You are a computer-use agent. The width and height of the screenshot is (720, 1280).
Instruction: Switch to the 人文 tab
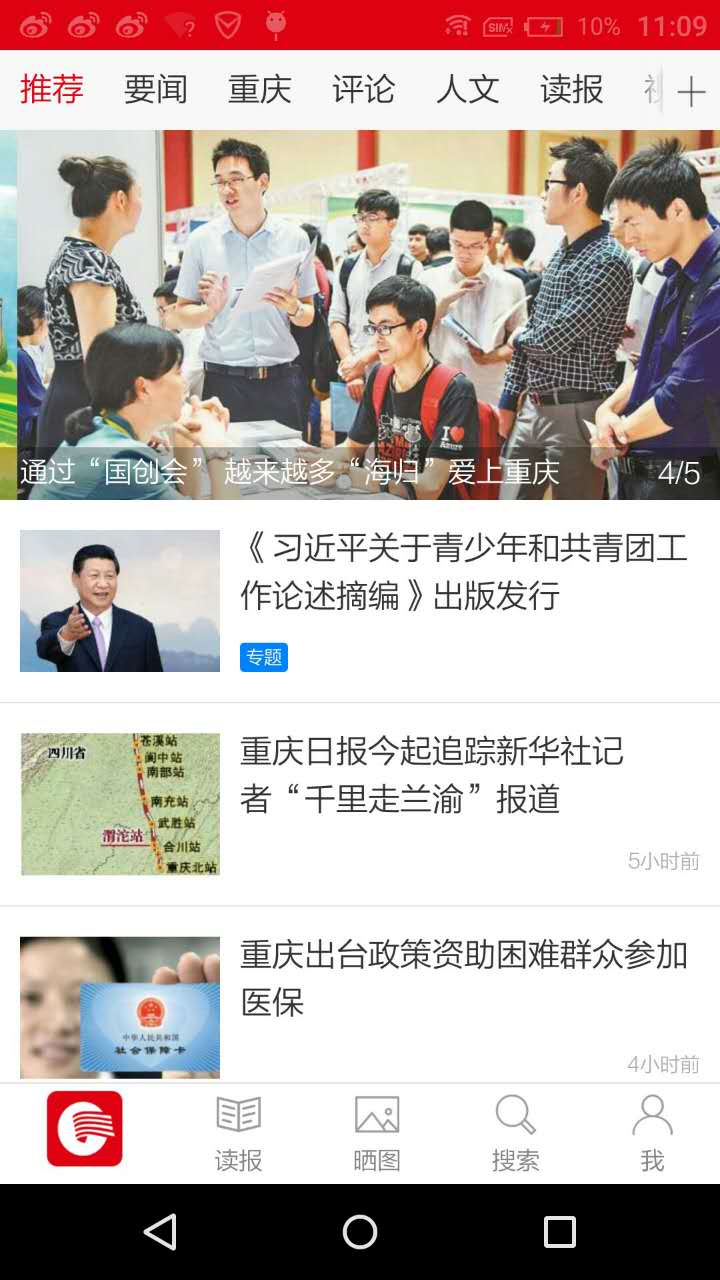point(467,90)
